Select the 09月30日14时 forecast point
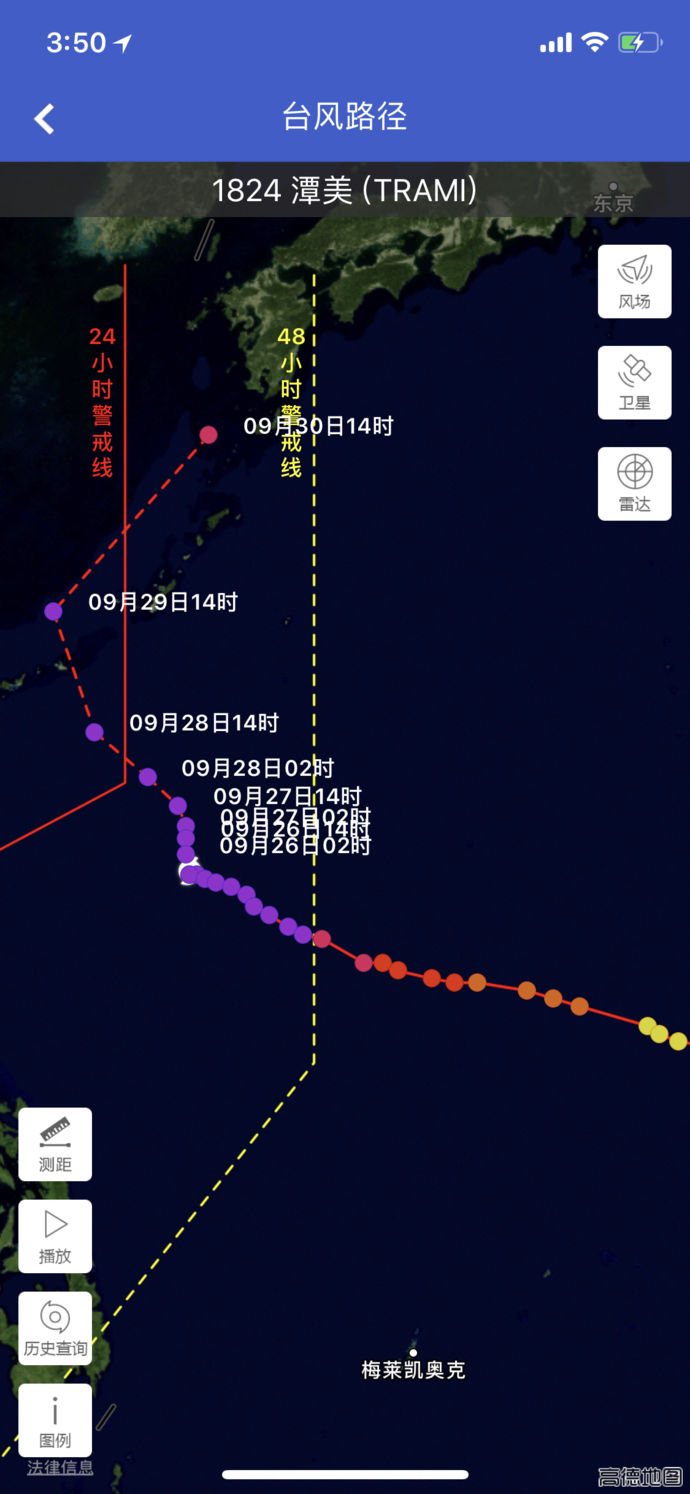Viewport: 690px width, 1494px height. pyautogui.click(x=208, y=435)
